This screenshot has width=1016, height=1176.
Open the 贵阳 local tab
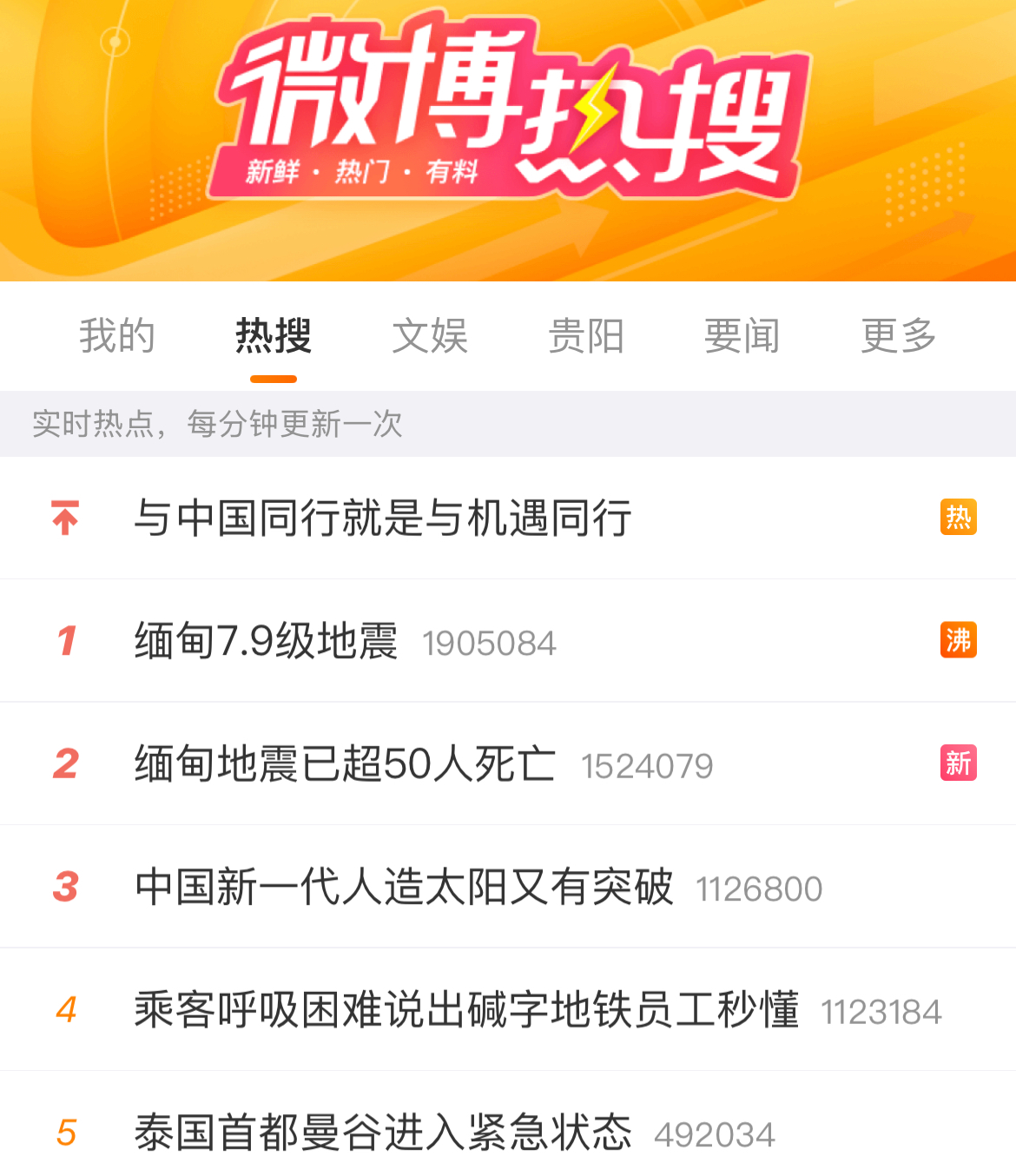[586, 336]
